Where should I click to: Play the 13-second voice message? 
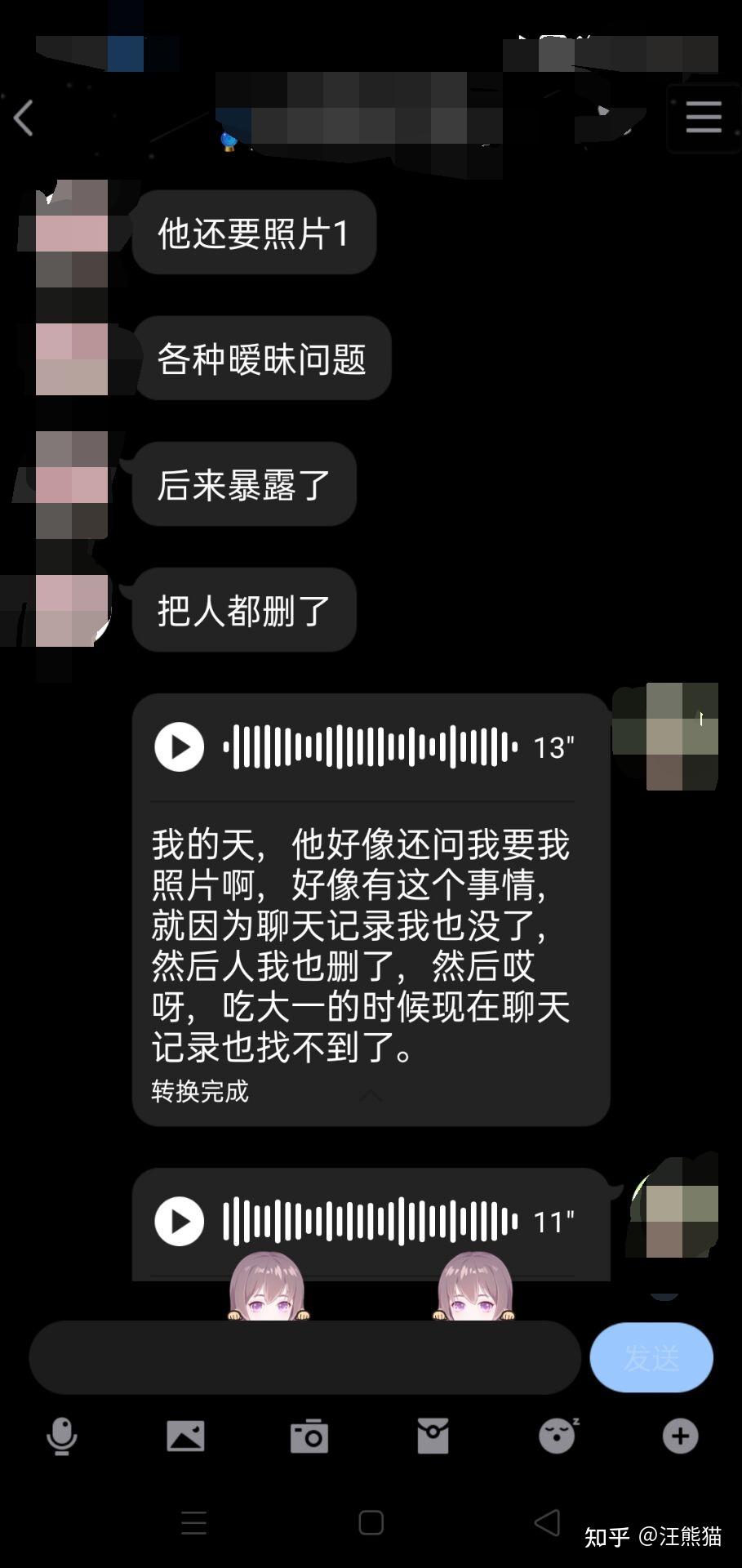[179, 745]
